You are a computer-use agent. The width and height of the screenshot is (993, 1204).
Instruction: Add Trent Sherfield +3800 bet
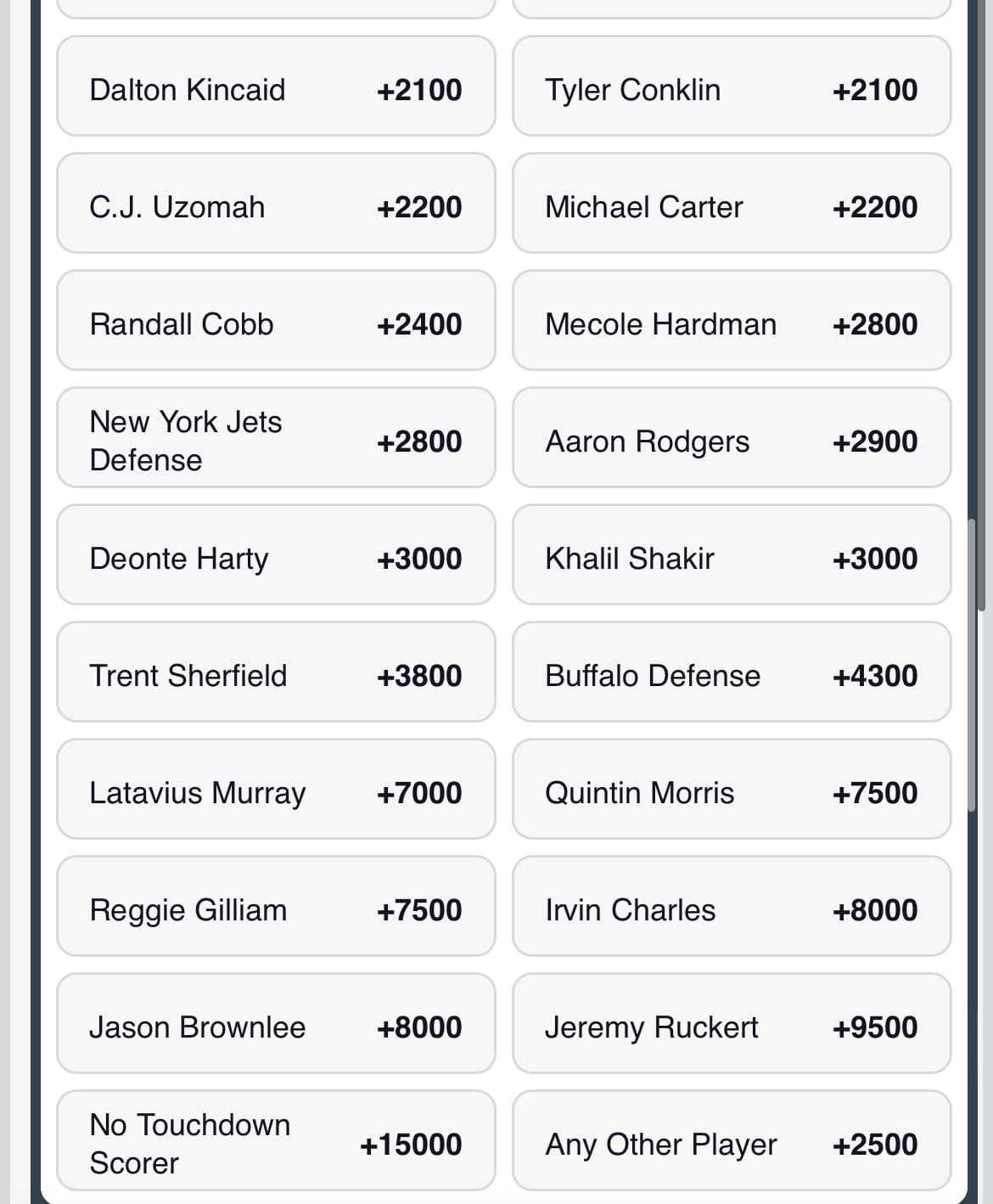coord(276,675)
